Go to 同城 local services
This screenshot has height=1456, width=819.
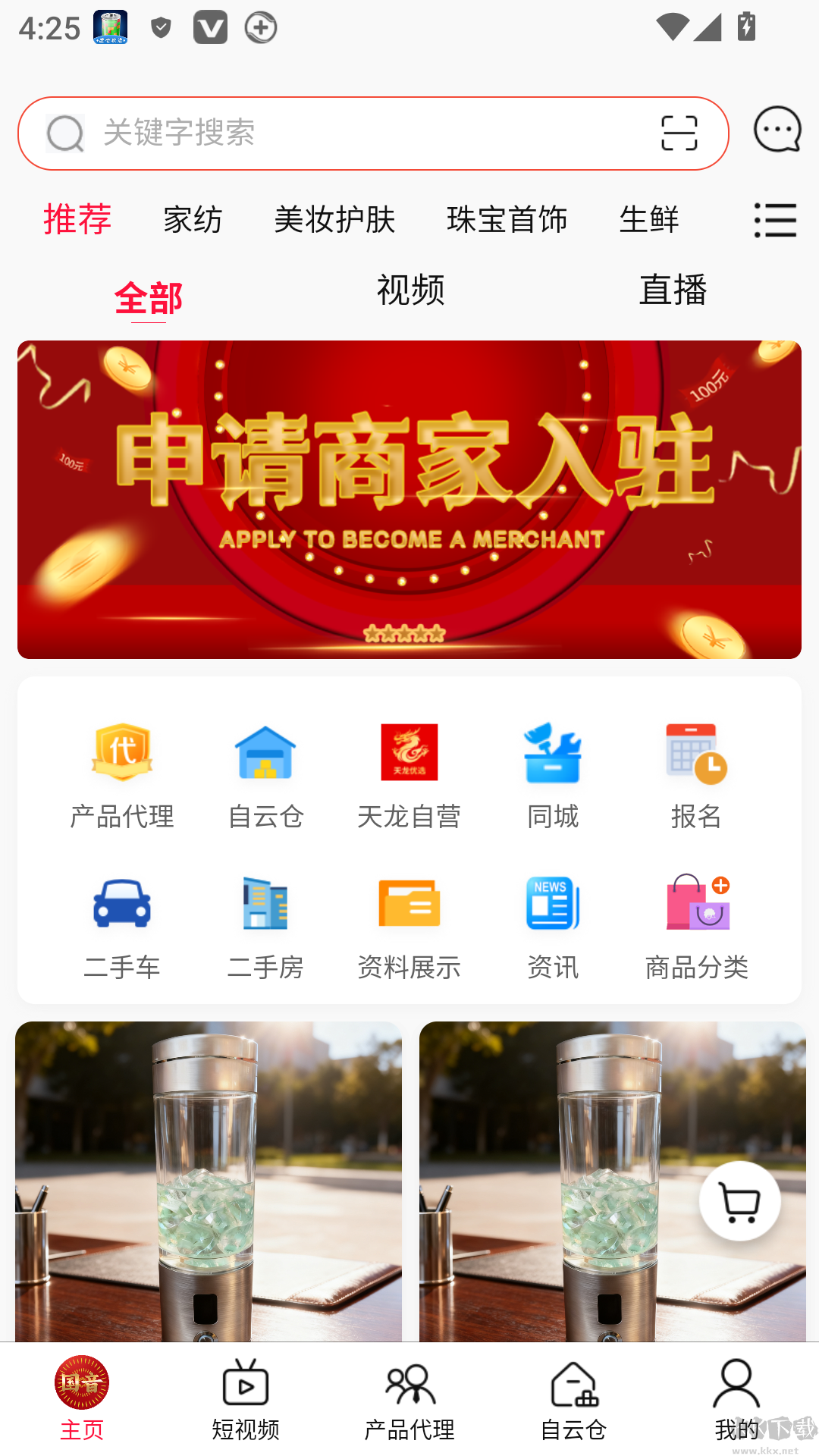pos(553,775)
